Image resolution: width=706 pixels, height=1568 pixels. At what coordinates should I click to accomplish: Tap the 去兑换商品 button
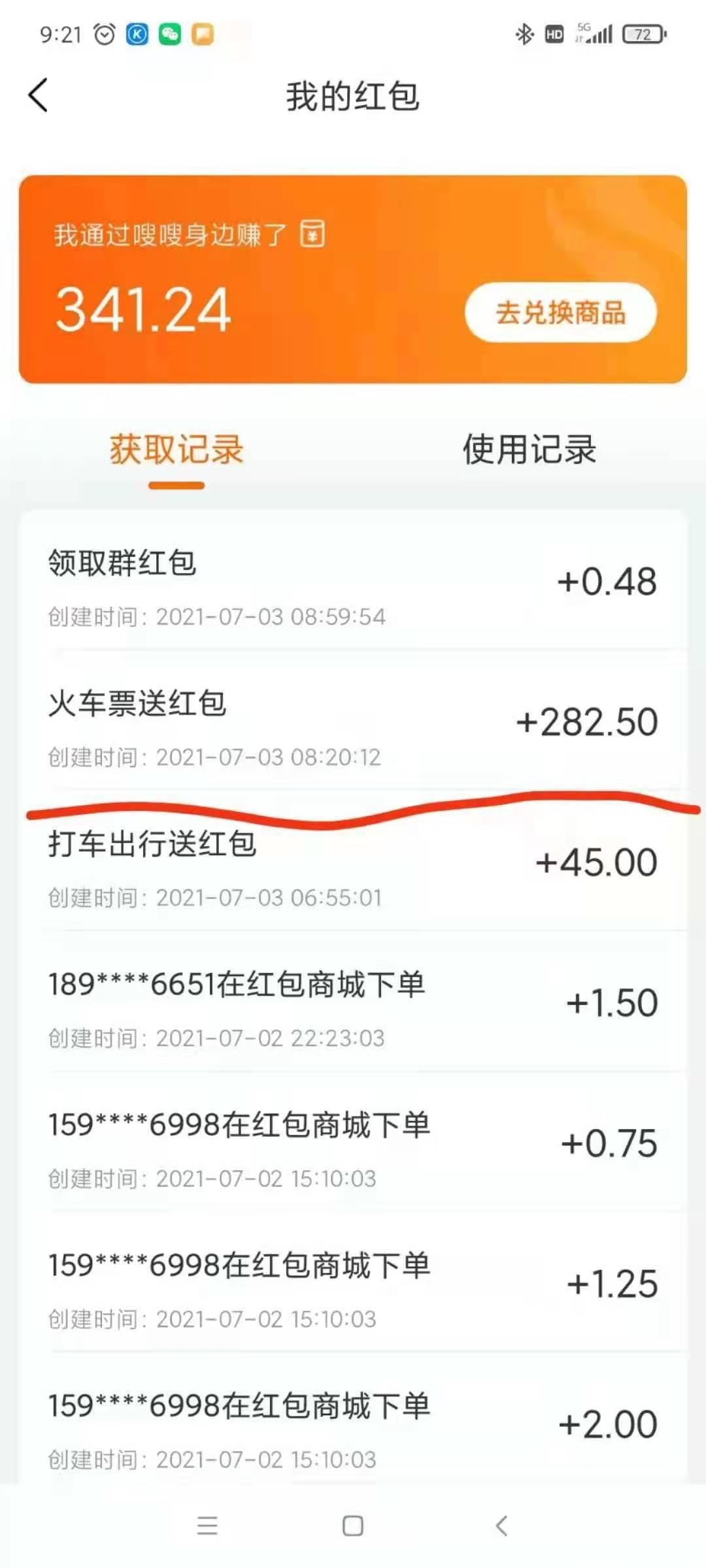(x=560, y=312)
